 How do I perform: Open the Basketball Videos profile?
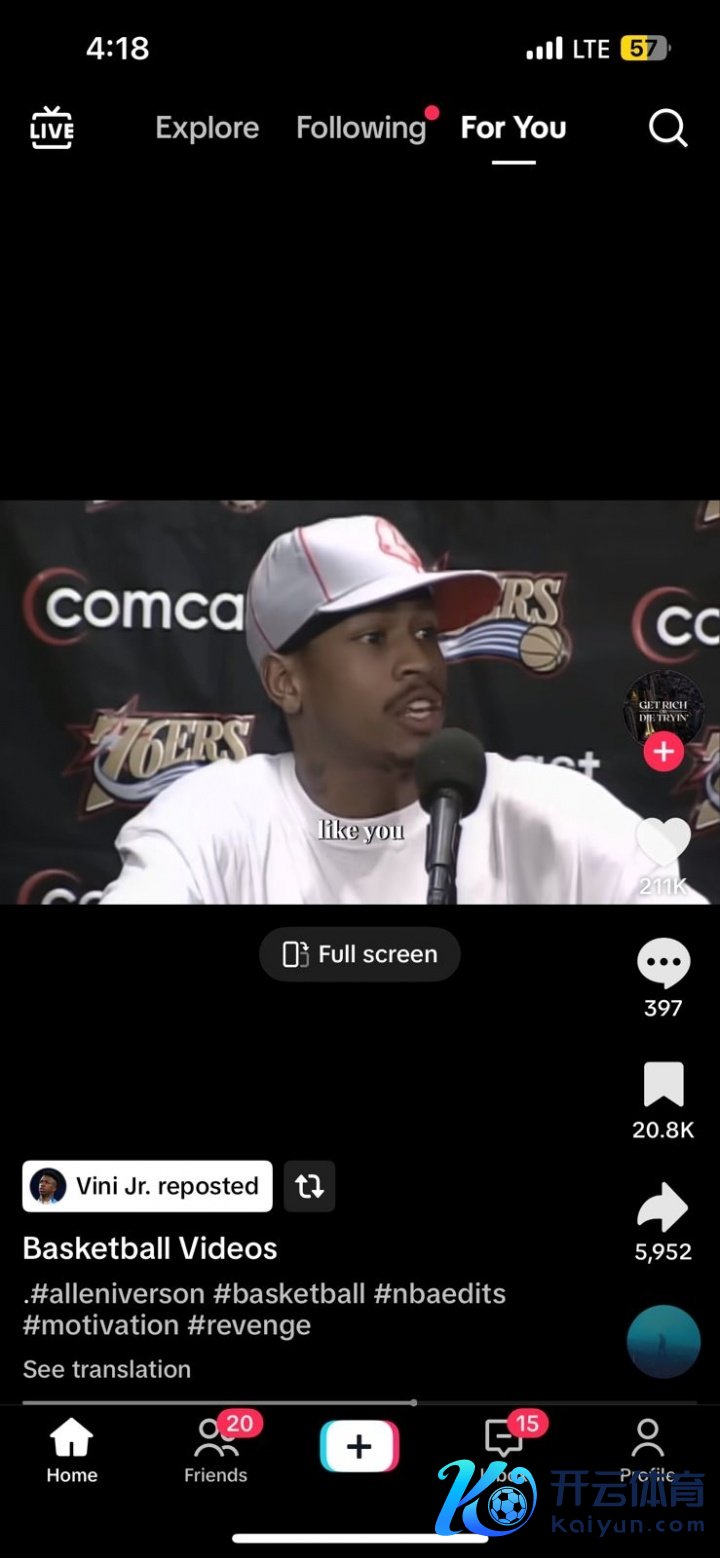click(150, 1248)
